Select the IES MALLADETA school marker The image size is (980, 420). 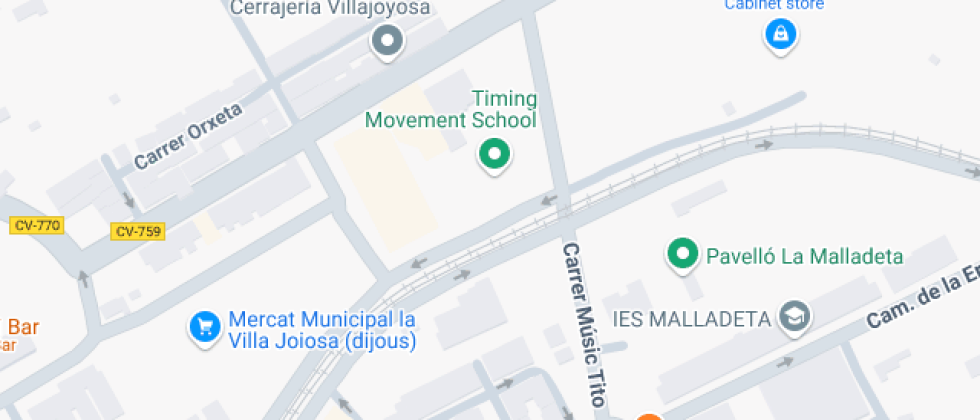click(797, 317)
